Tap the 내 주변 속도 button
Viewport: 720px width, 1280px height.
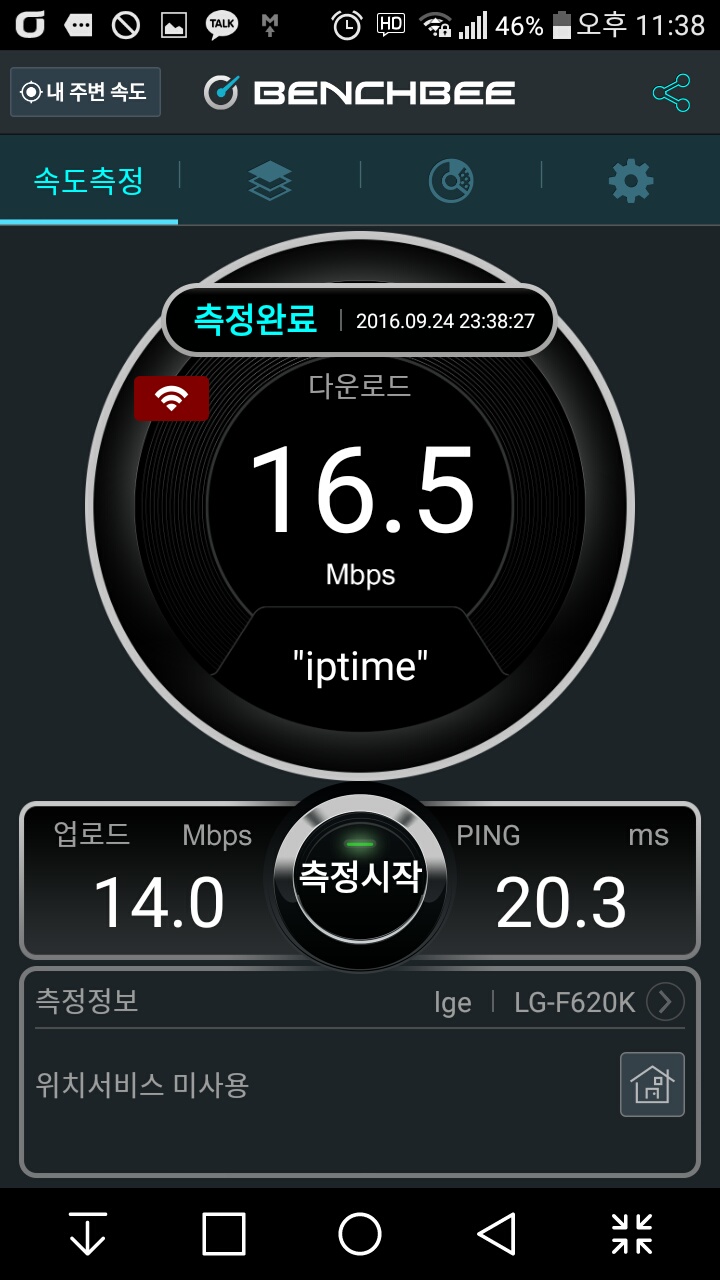[85, 92]
